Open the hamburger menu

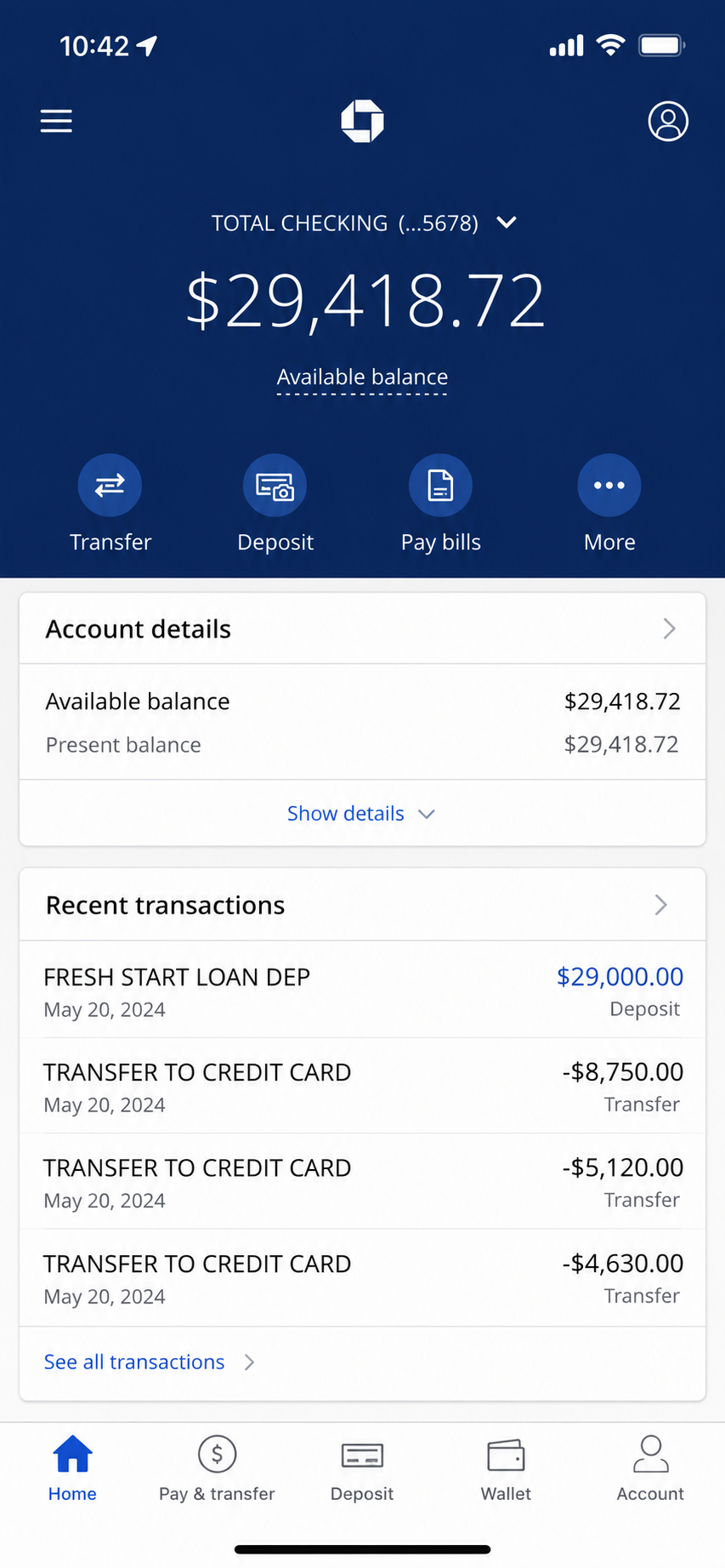[x=56, y=121]
